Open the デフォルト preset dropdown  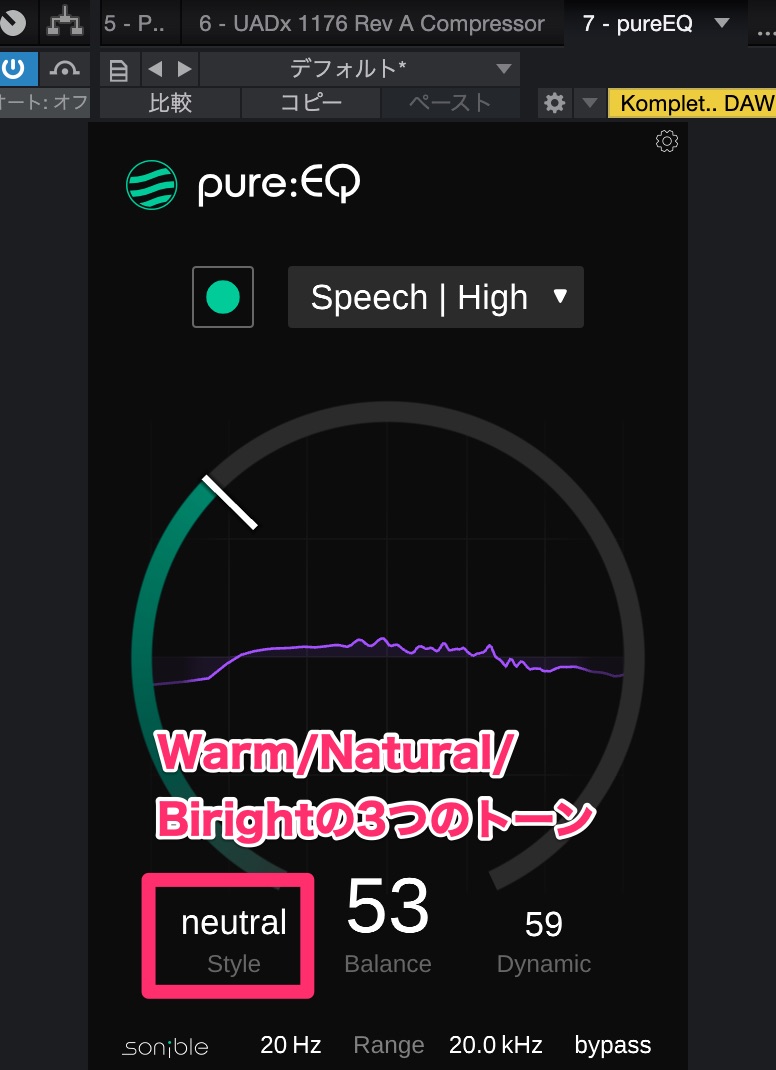click(360, 69)
